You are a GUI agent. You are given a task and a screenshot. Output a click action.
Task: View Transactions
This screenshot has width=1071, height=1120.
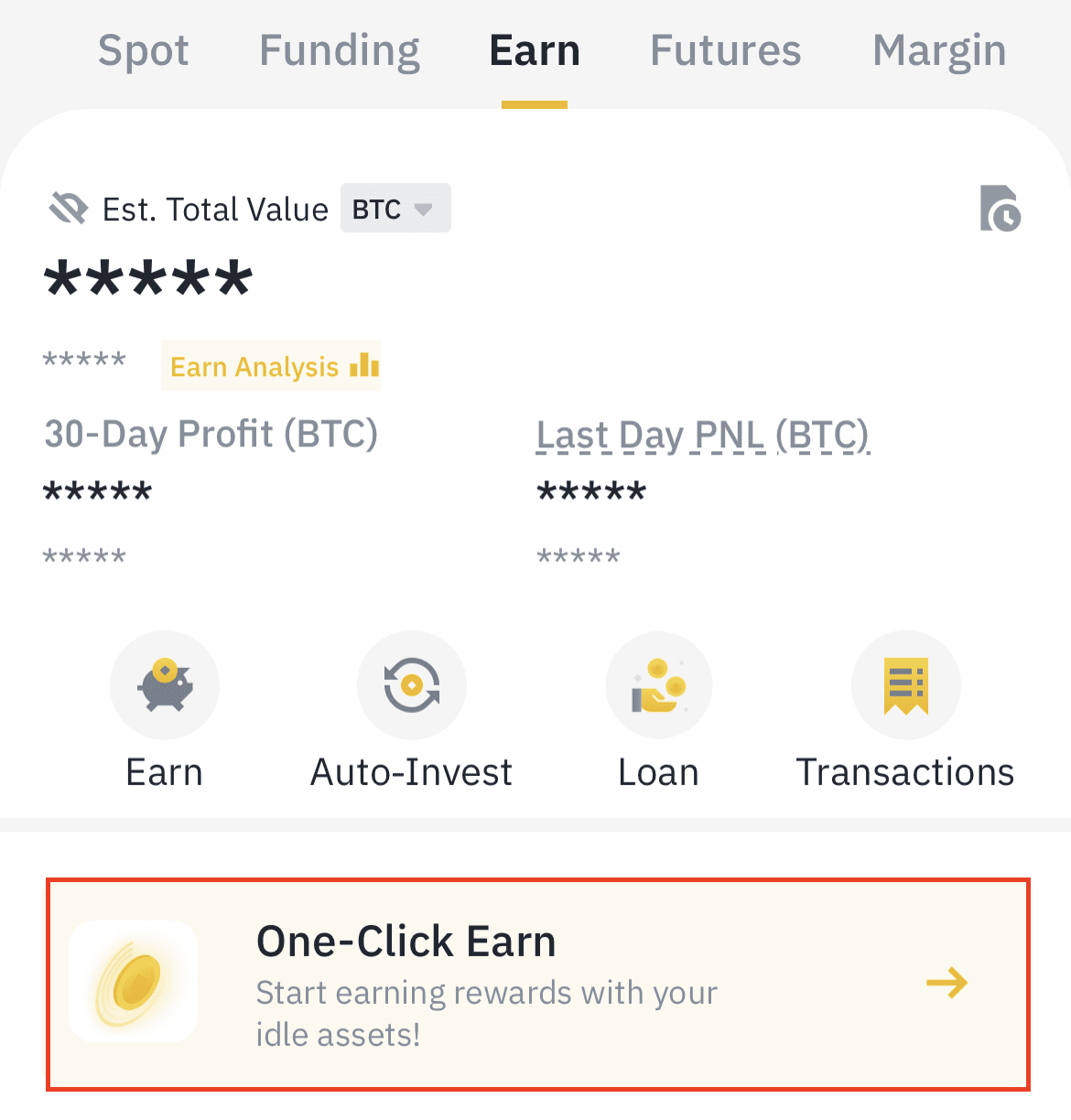[905, 686]
